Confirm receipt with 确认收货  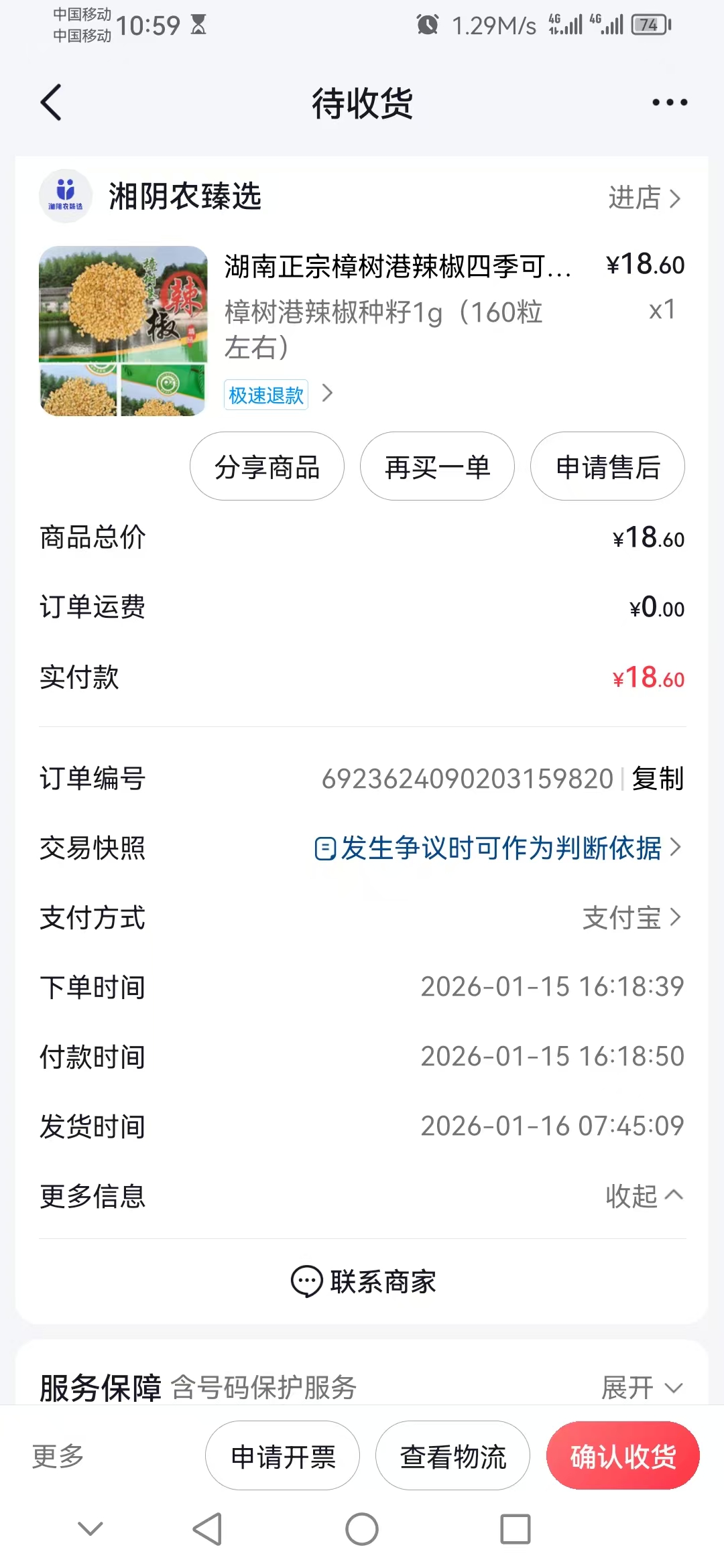pyautogui.click(x=623, y=1456)
